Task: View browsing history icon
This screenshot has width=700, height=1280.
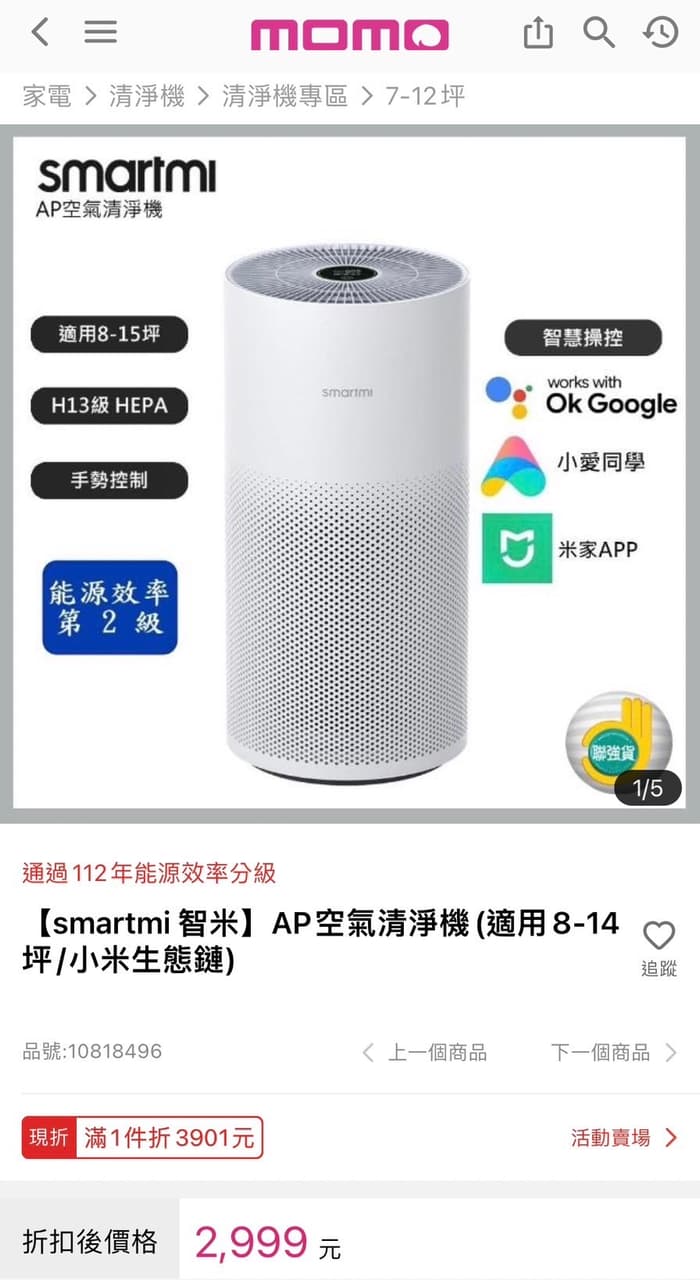Action: (x=660, y=32)
